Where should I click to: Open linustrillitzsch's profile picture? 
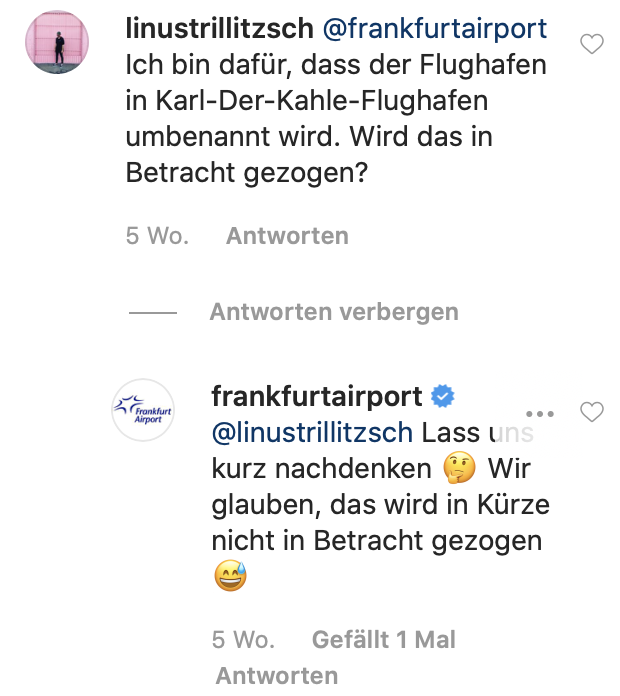pos(57,43)
